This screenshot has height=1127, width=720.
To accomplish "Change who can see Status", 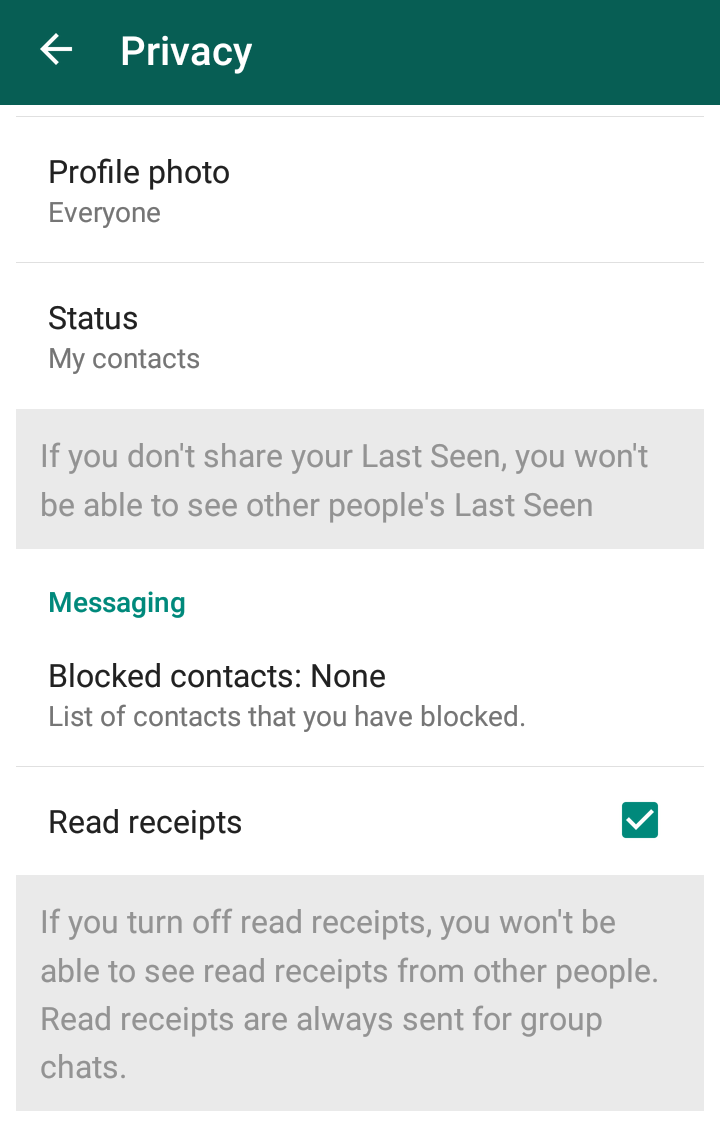I will (360, 337).
